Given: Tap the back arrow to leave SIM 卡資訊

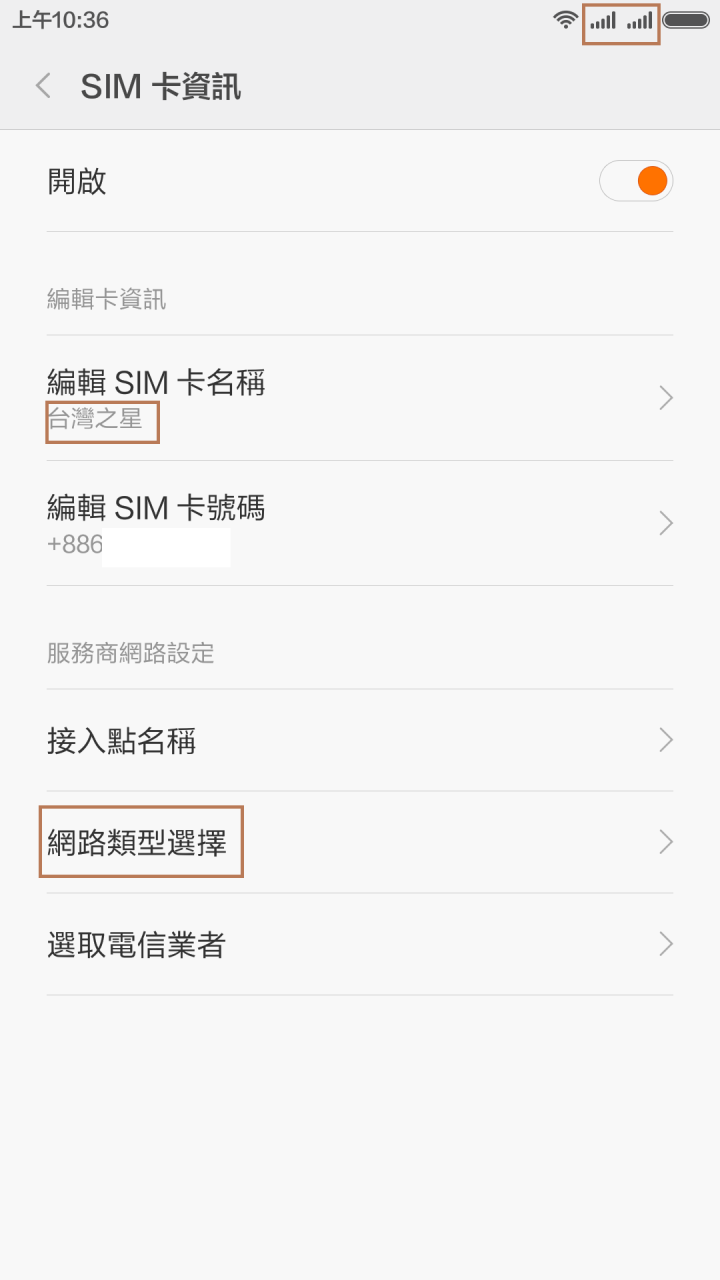Looking at the screenshot, I should point(41,86).
